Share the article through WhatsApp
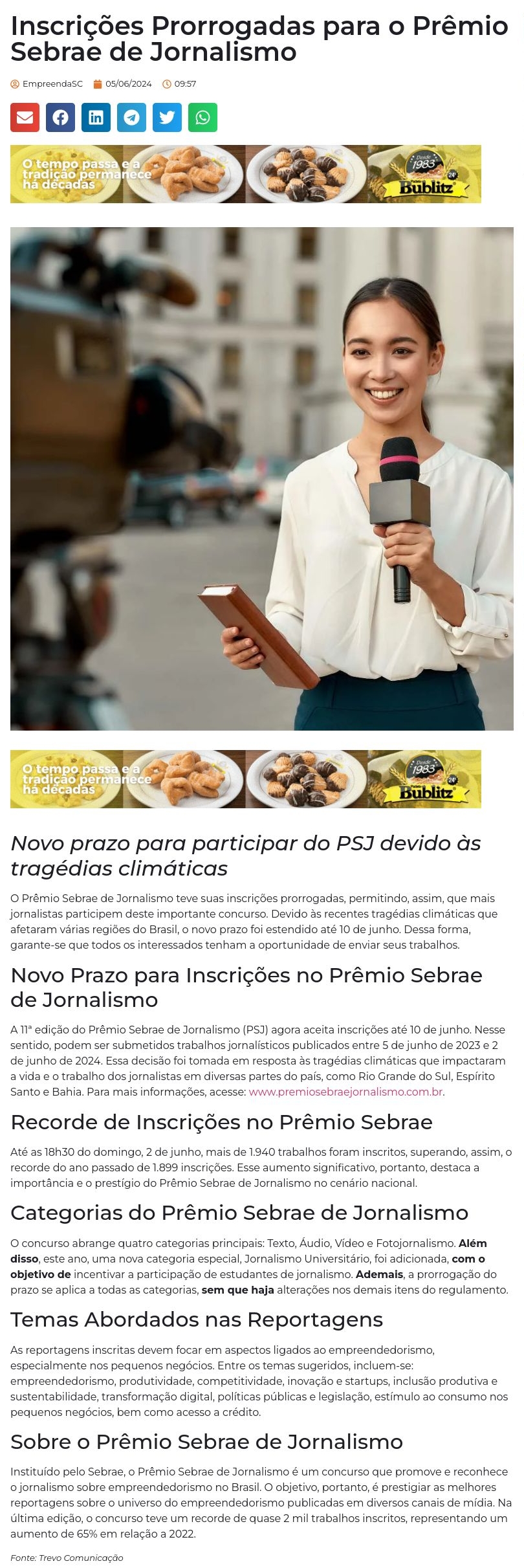524x1568 pixels. coord(202,118)
